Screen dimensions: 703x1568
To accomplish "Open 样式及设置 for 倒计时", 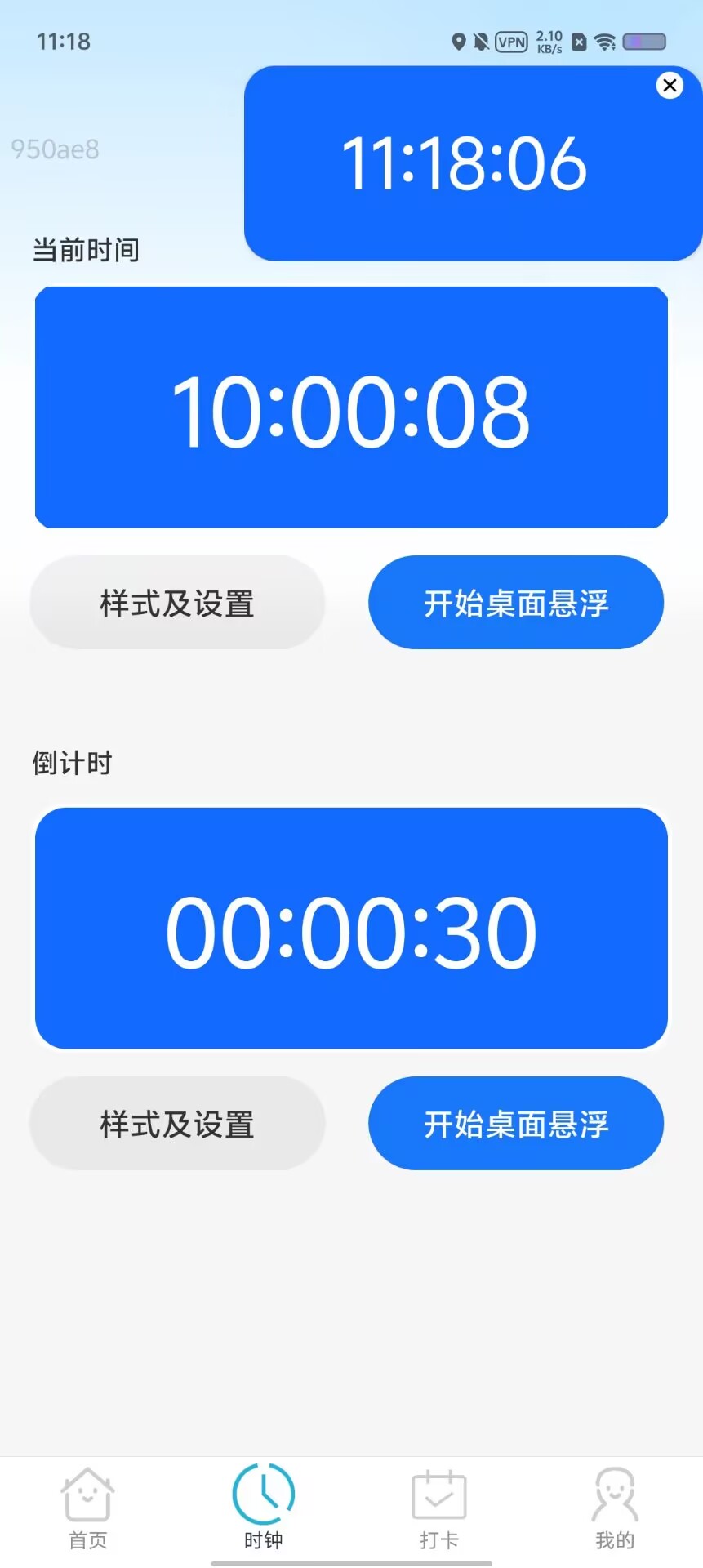I will click(177, 1124).
